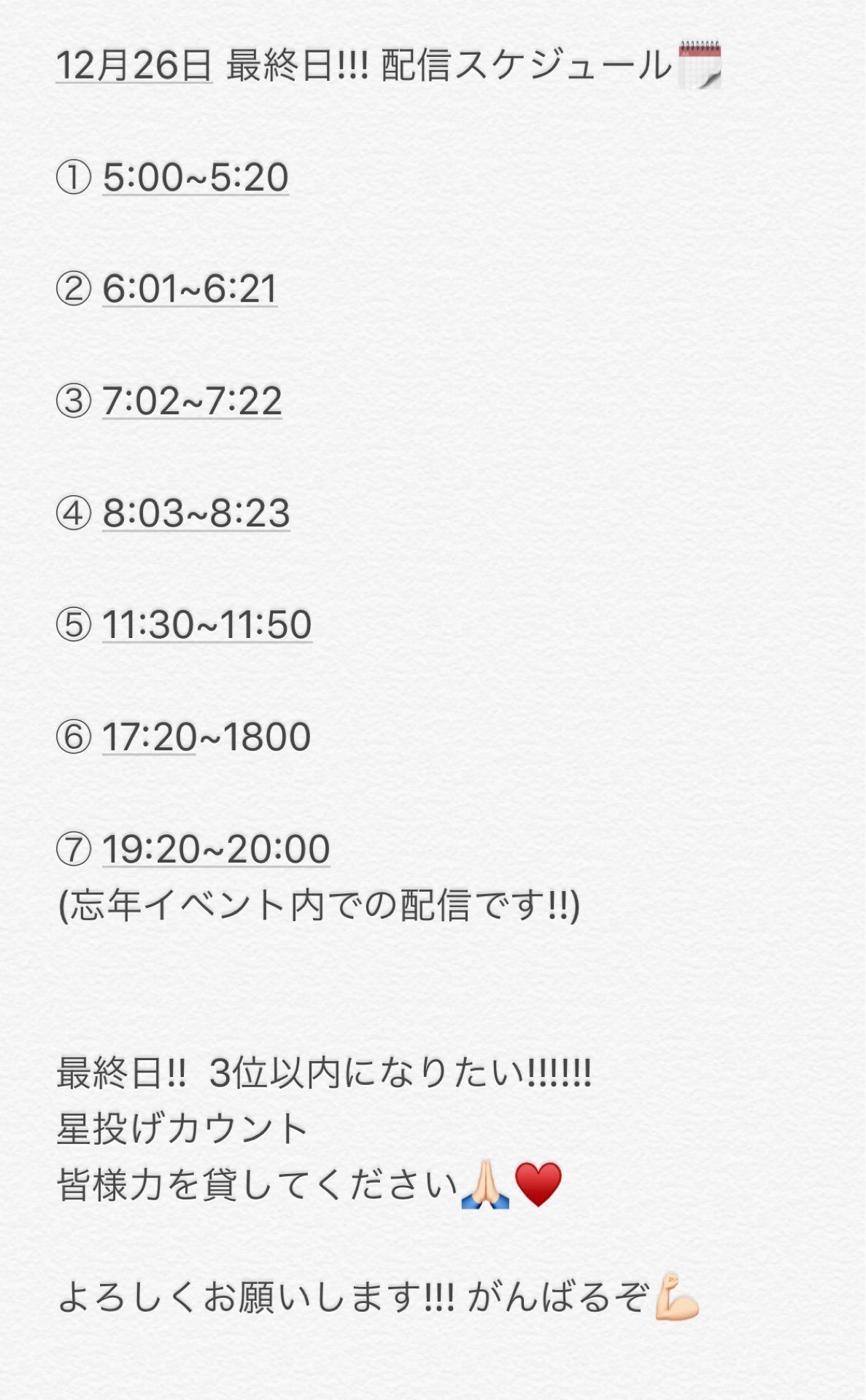Open the 7:02~7:22 time link
866x1400 pixels.
[x=192, y=401]
